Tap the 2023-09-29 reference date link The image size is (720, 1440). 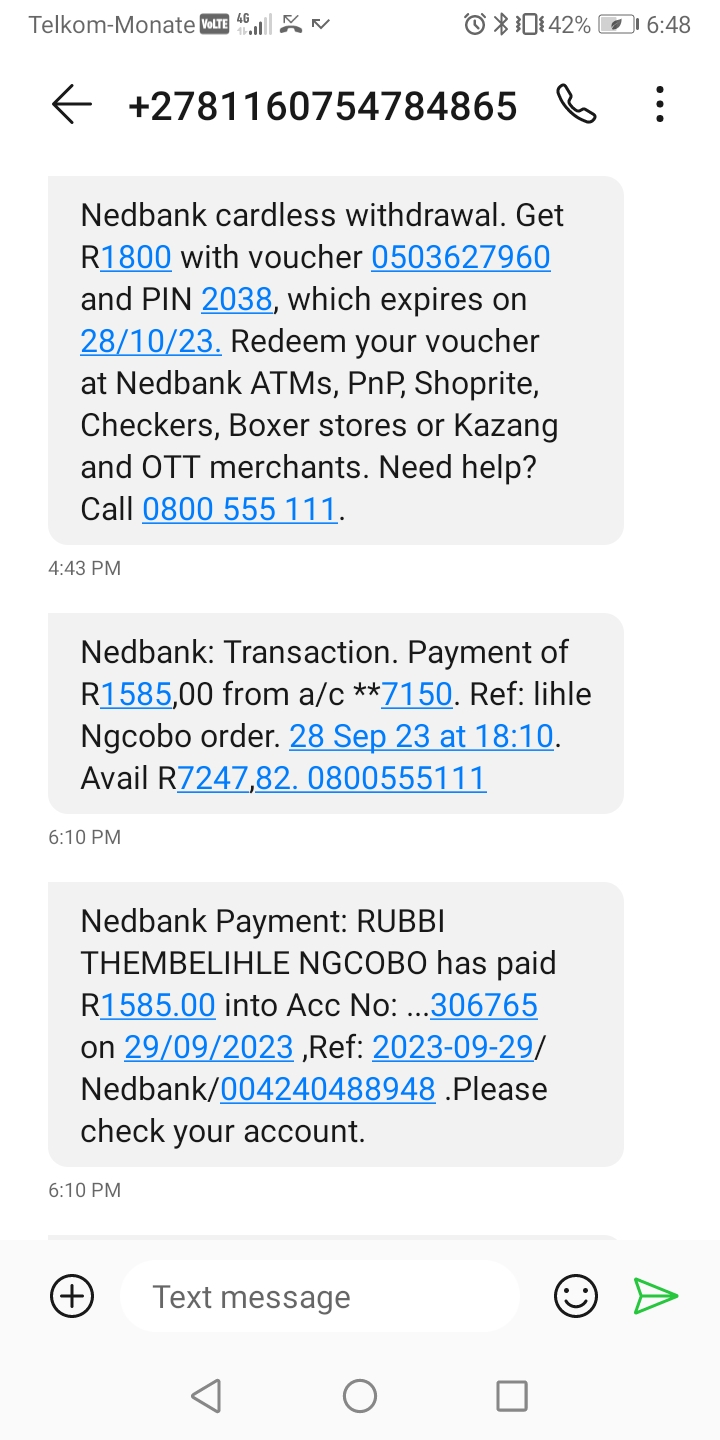(x=455, y=1047)
